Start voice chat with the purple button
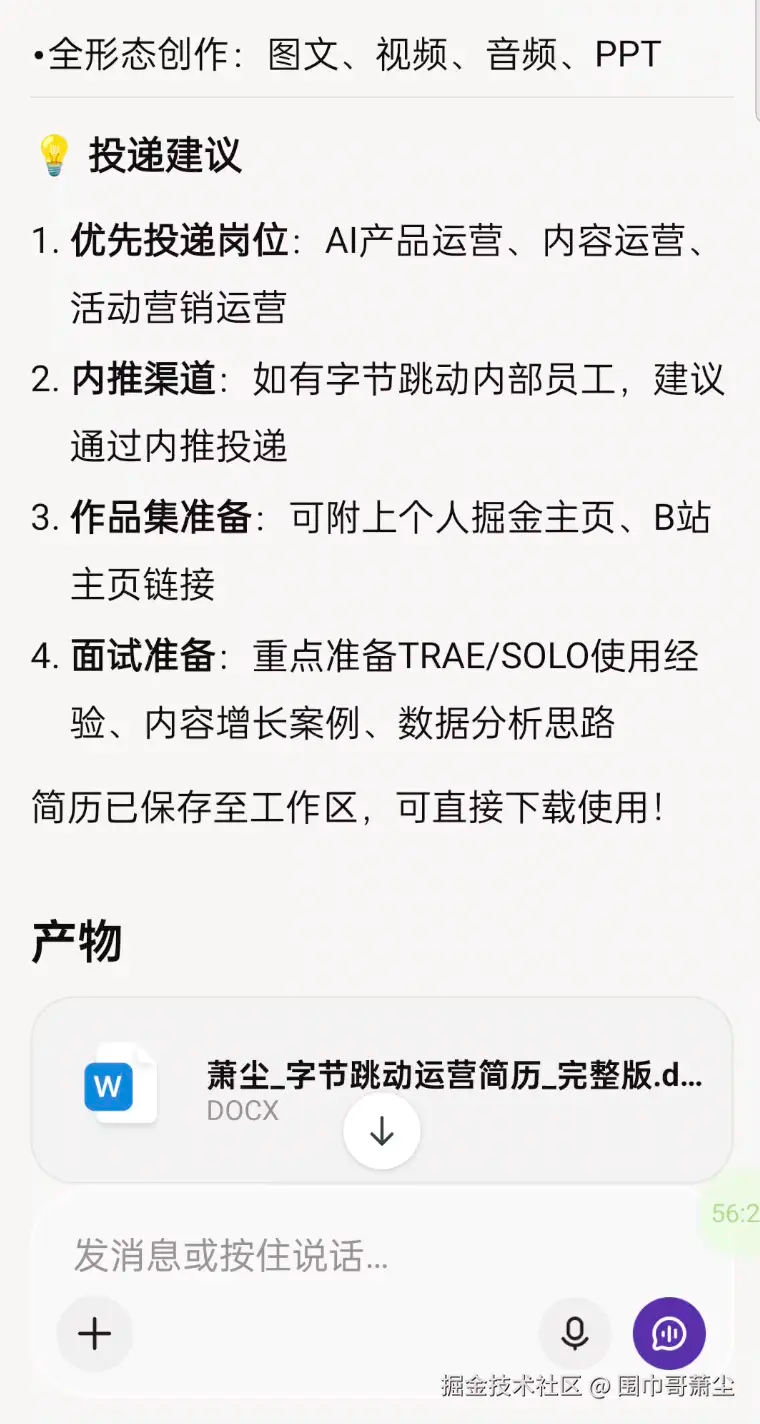The height and width of the screenshot is (1424, 760). tap(669, 1333)
